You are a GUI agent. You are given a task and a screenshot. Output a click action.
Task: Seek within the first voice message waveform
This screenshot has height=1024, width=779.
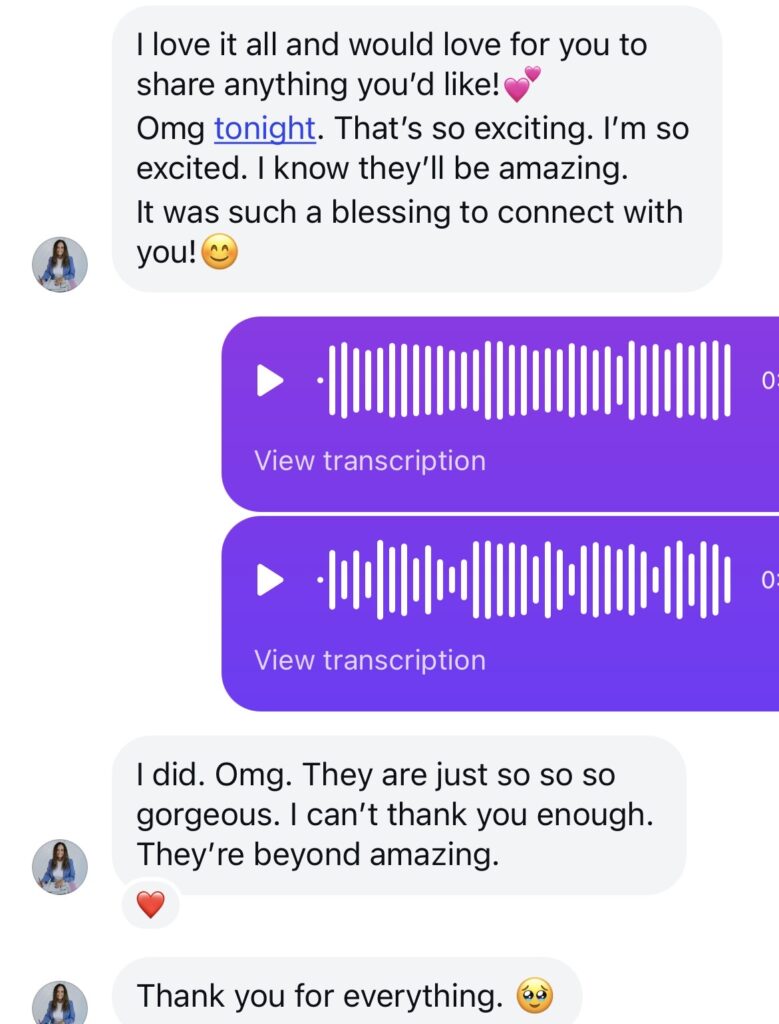tap(530, 381)
